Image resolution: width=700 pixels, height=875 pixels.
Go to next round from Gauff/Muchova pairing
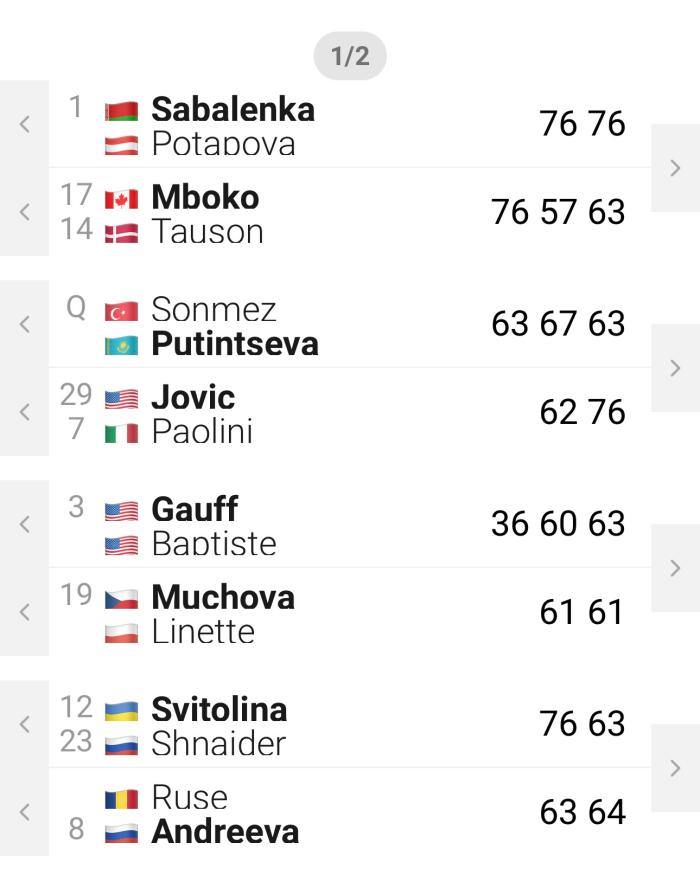pyautogui.click(x=675, y=568)
